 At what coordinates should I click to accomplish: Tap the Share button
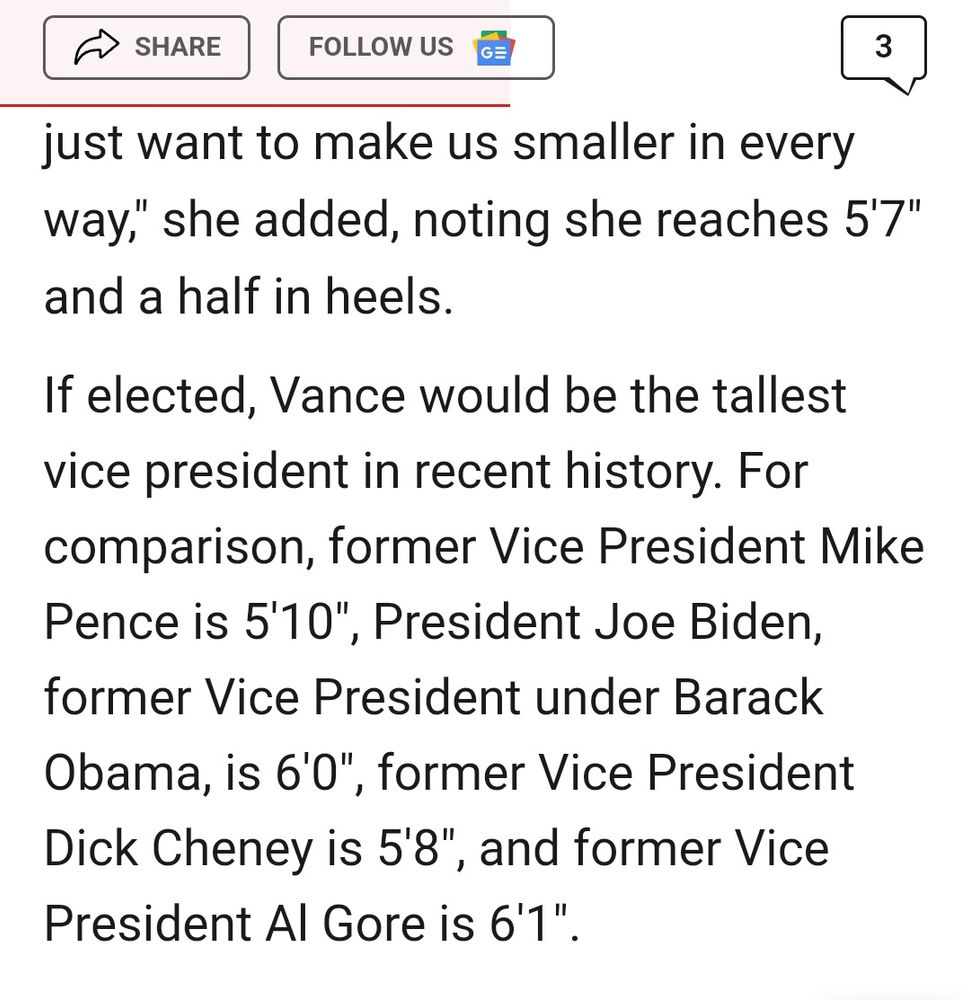[x=146, y=48]
